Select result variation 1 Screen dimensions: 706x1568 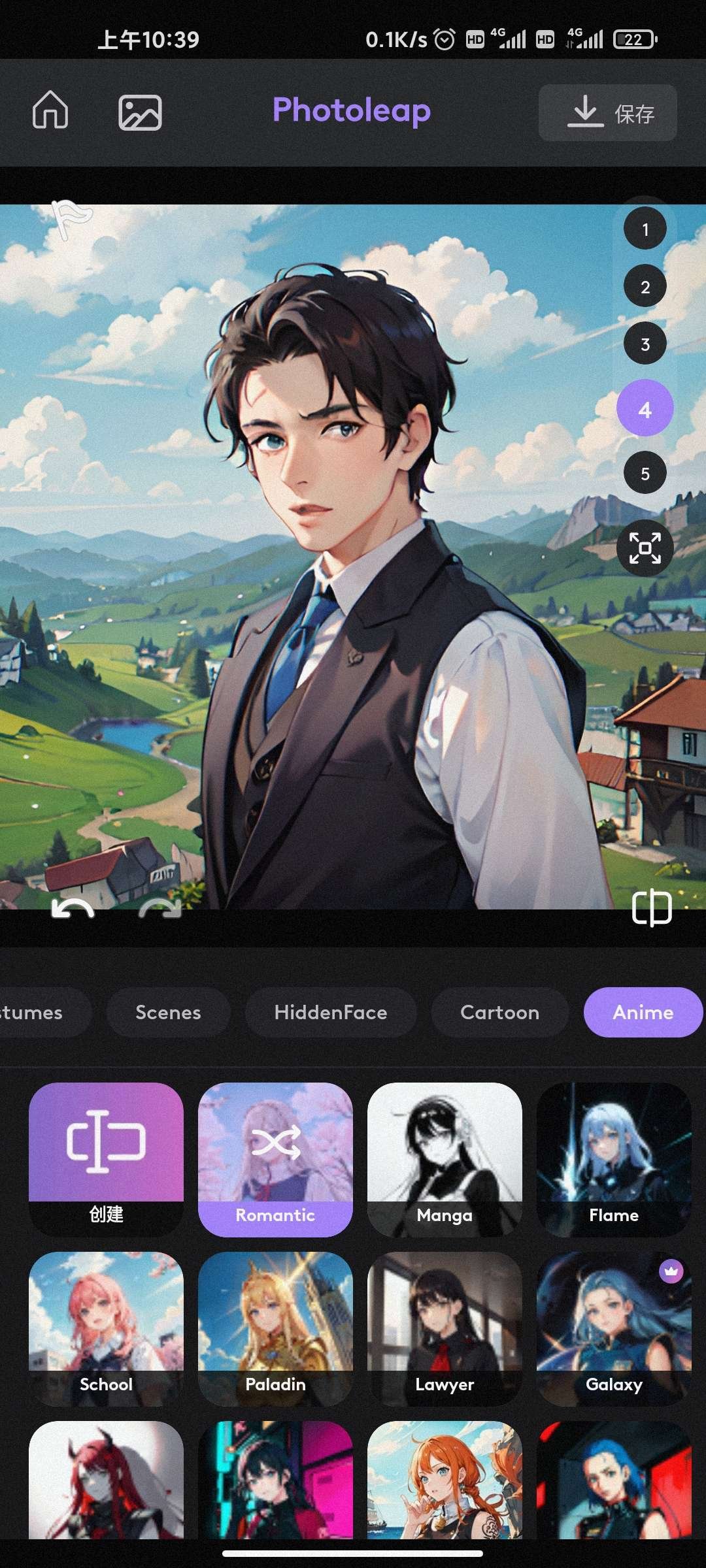coord(645,229)
